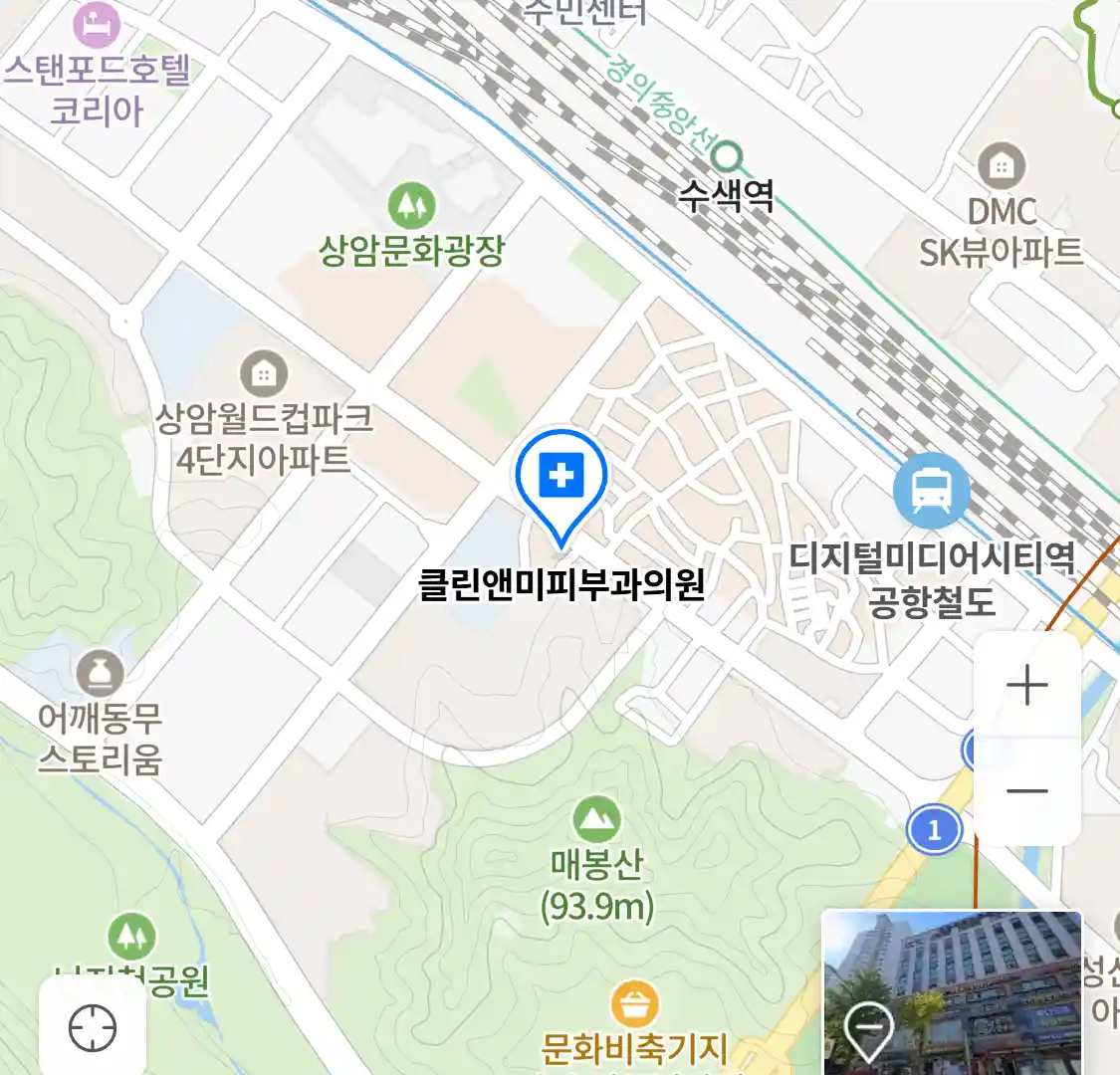Select the 매봉산 mountain marker
Image resolution: width=1120 pixels, height=1075 pixels.
(596, 819)
